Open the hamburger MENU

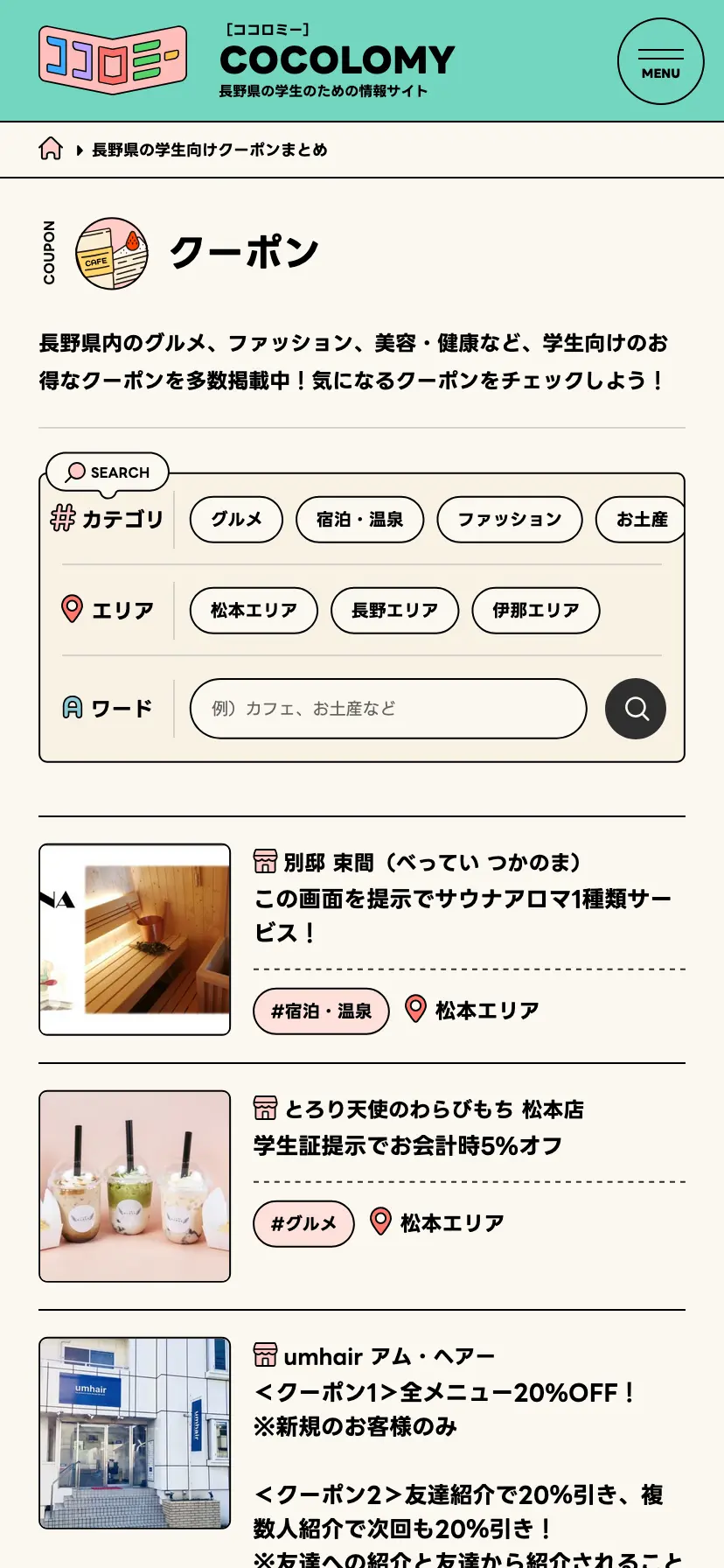[x=660, y=61]
